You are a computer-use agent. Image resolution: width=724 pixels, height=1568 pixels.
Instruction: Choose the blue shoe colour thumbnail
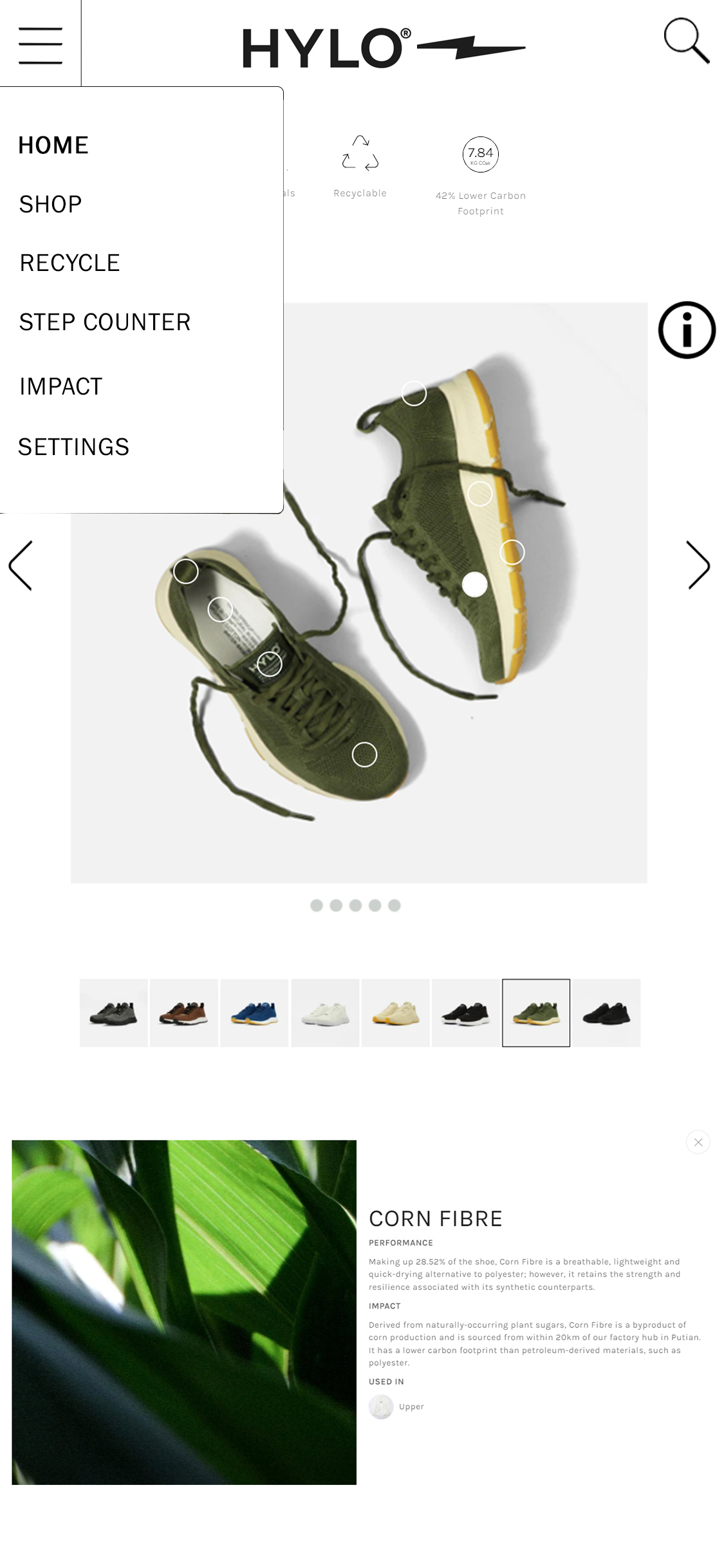point(254,1013)
